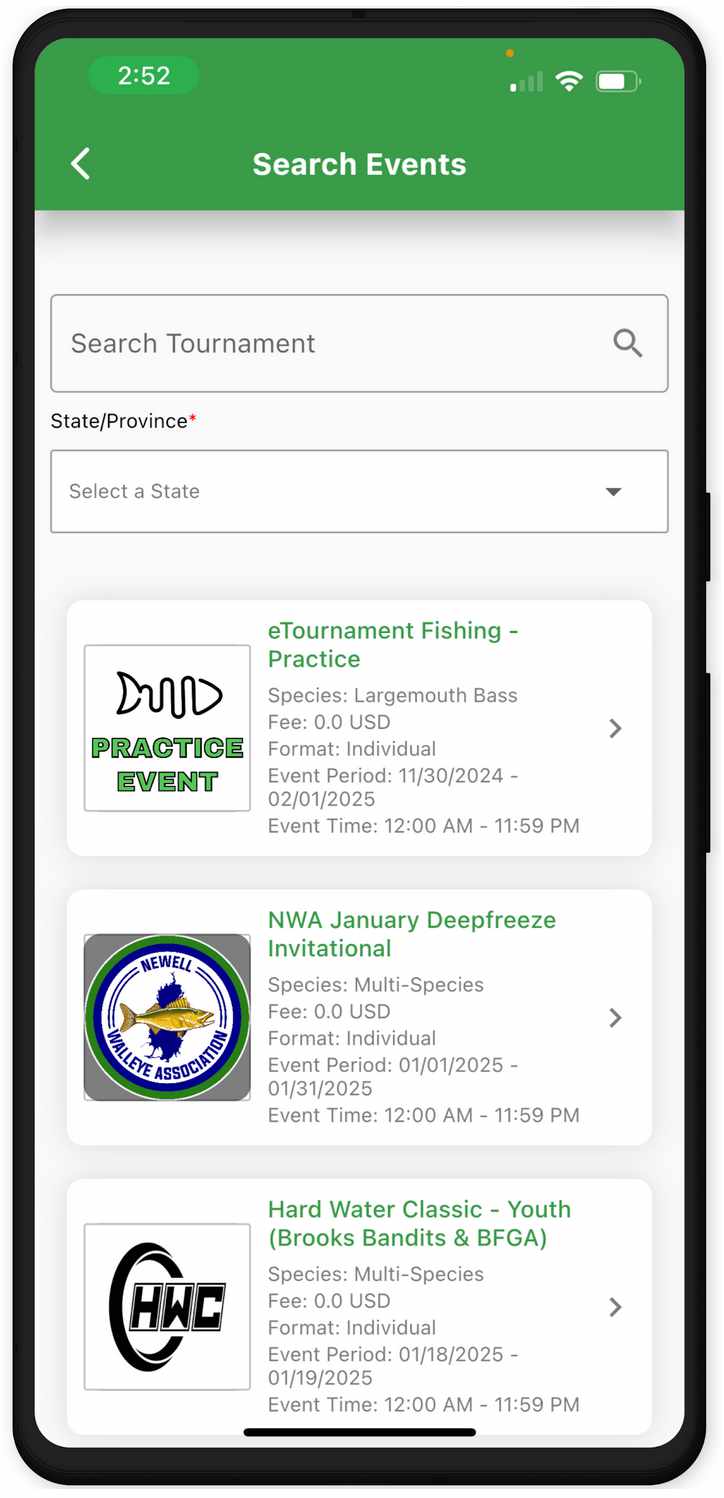Expand the NWA January Deepfreeze Invitational chevron

click(x=616, y=1017)
